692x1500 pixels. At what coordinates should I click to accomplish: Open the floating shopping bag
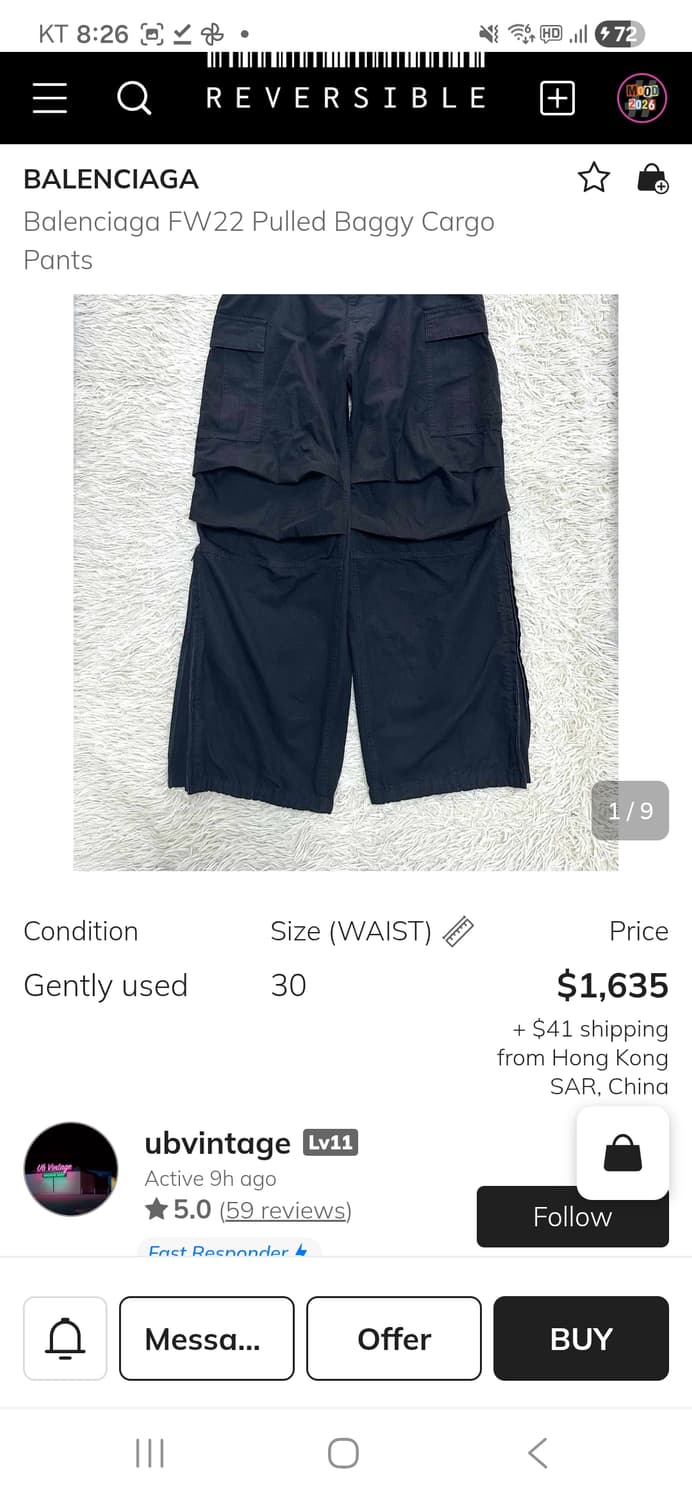623,1152
